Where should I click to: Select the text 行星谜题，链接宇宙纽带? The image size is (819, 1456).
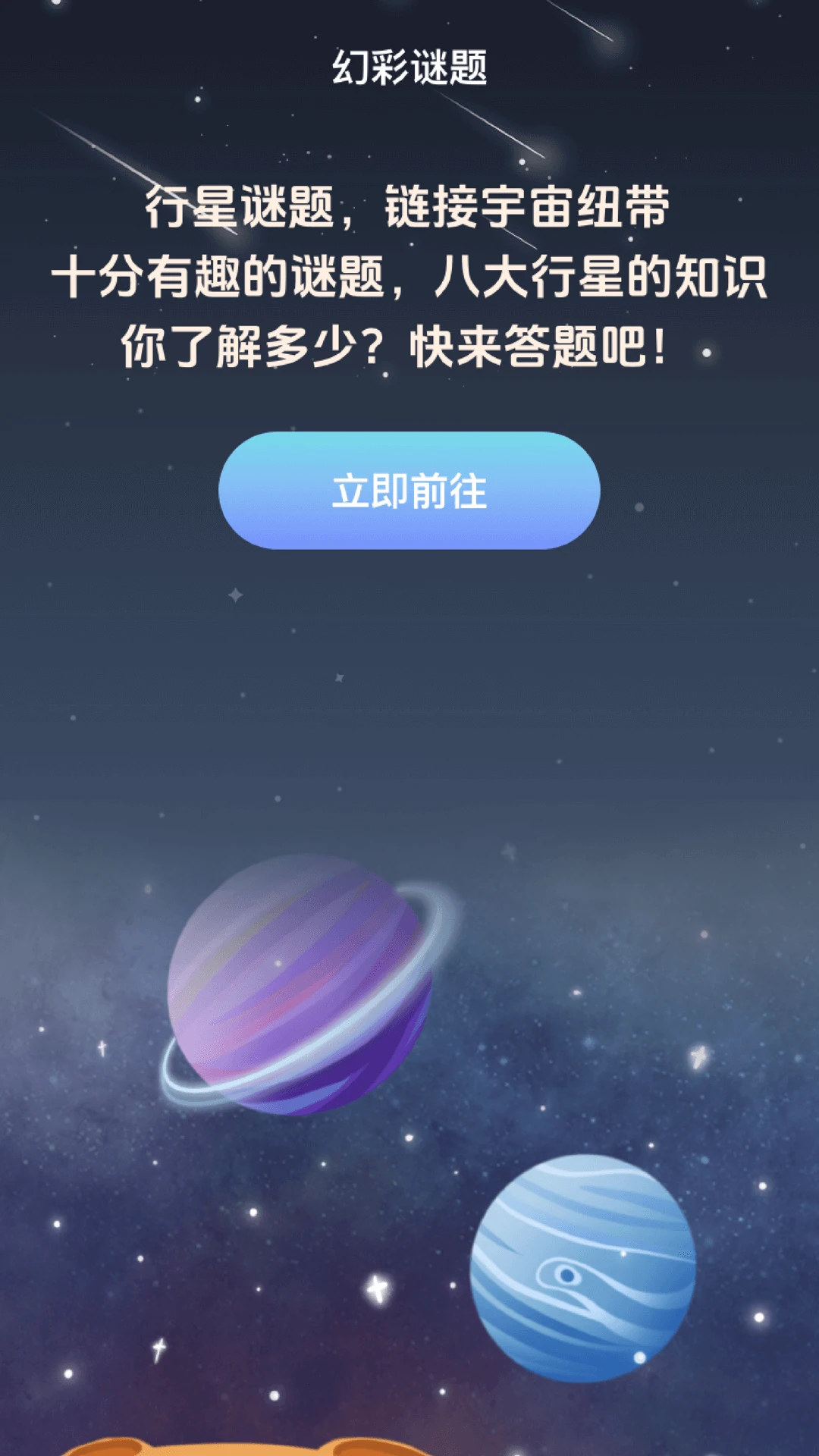[409, 212]
